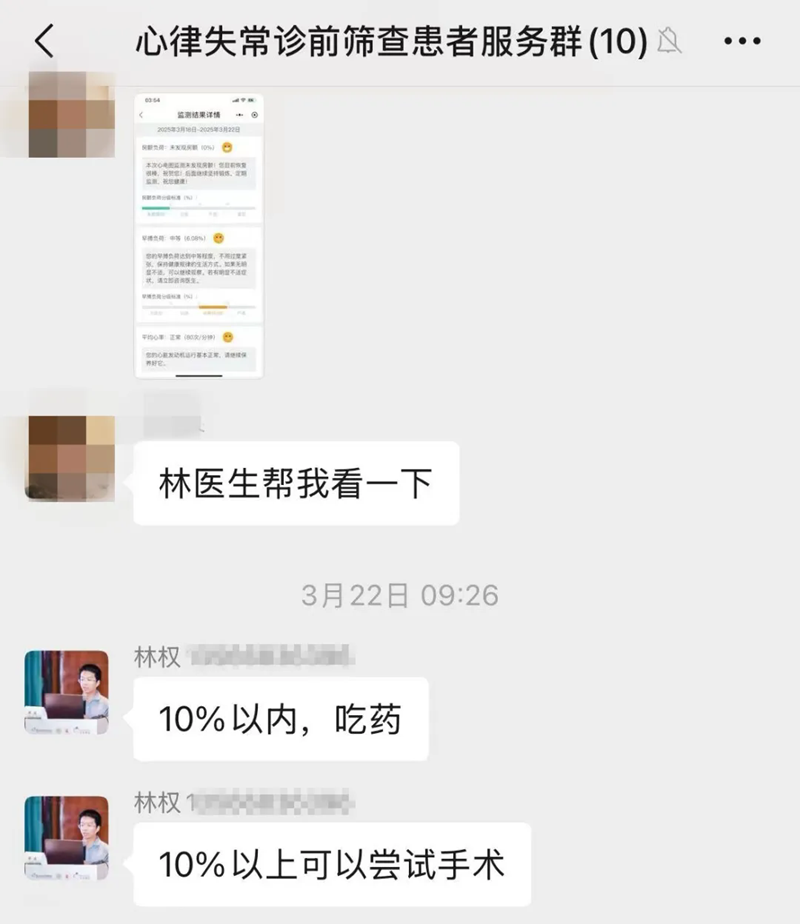Screen dimensions: 800x924
Task: Open the group chat's three-dot menu
Action: pyautogui.click(x=741, y=41)
